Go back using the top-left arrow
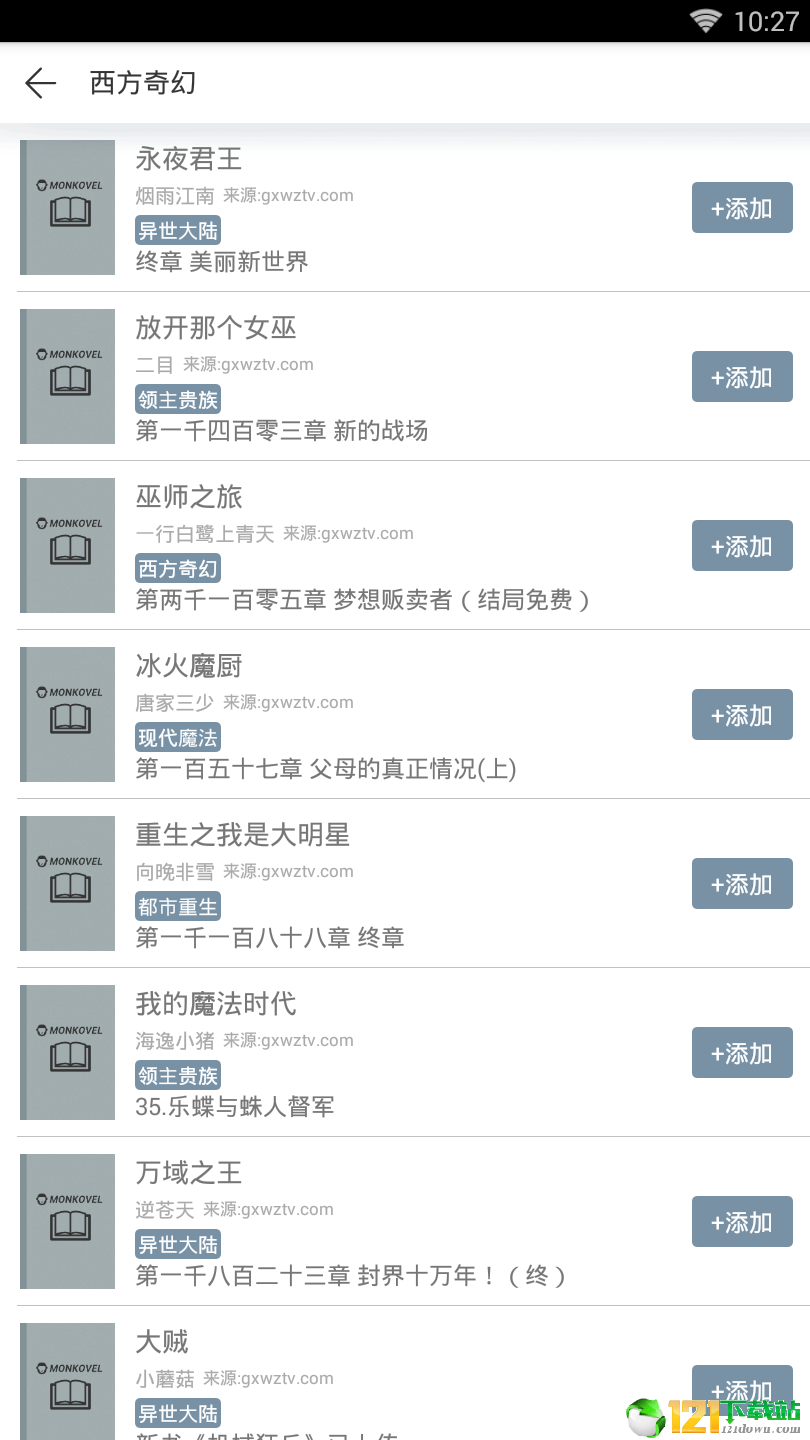The image size is (810, 1440). point(41,83)
